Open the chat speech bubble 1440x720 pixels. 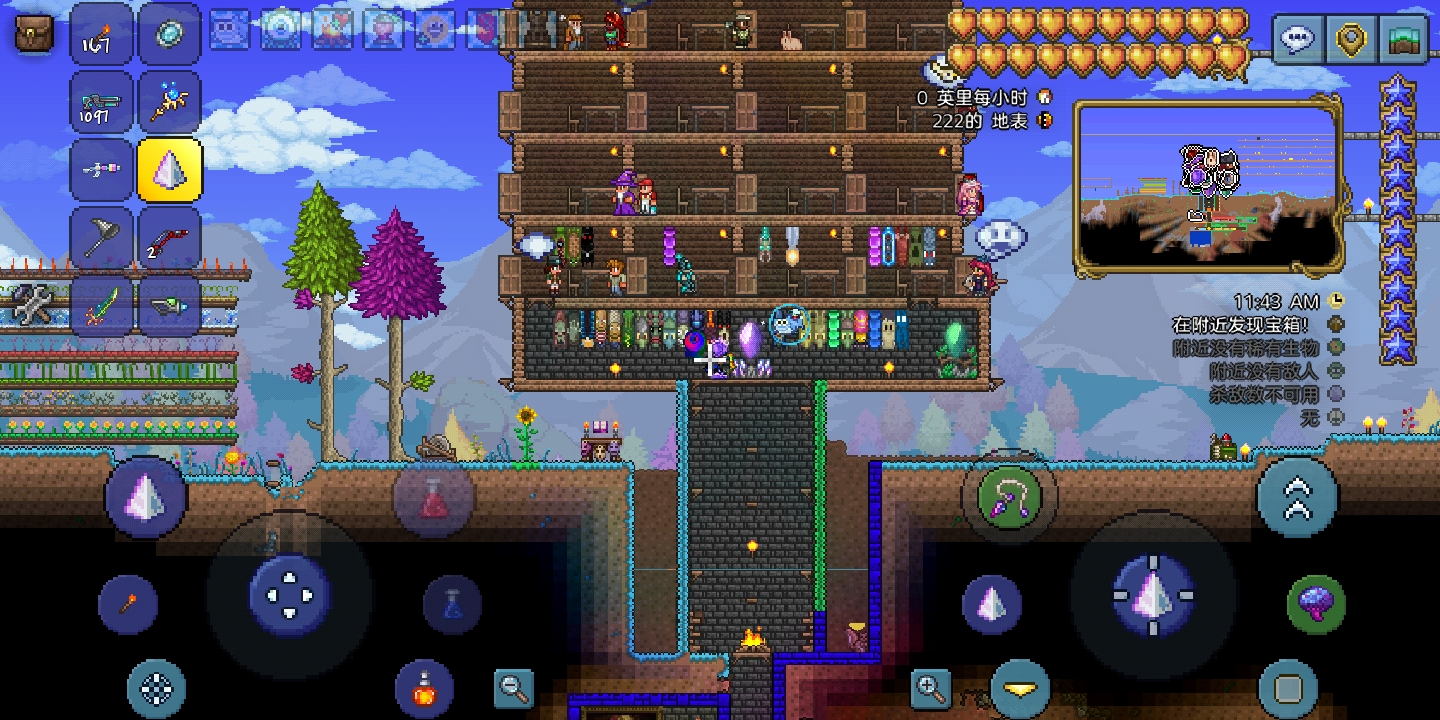[1298, 40]
